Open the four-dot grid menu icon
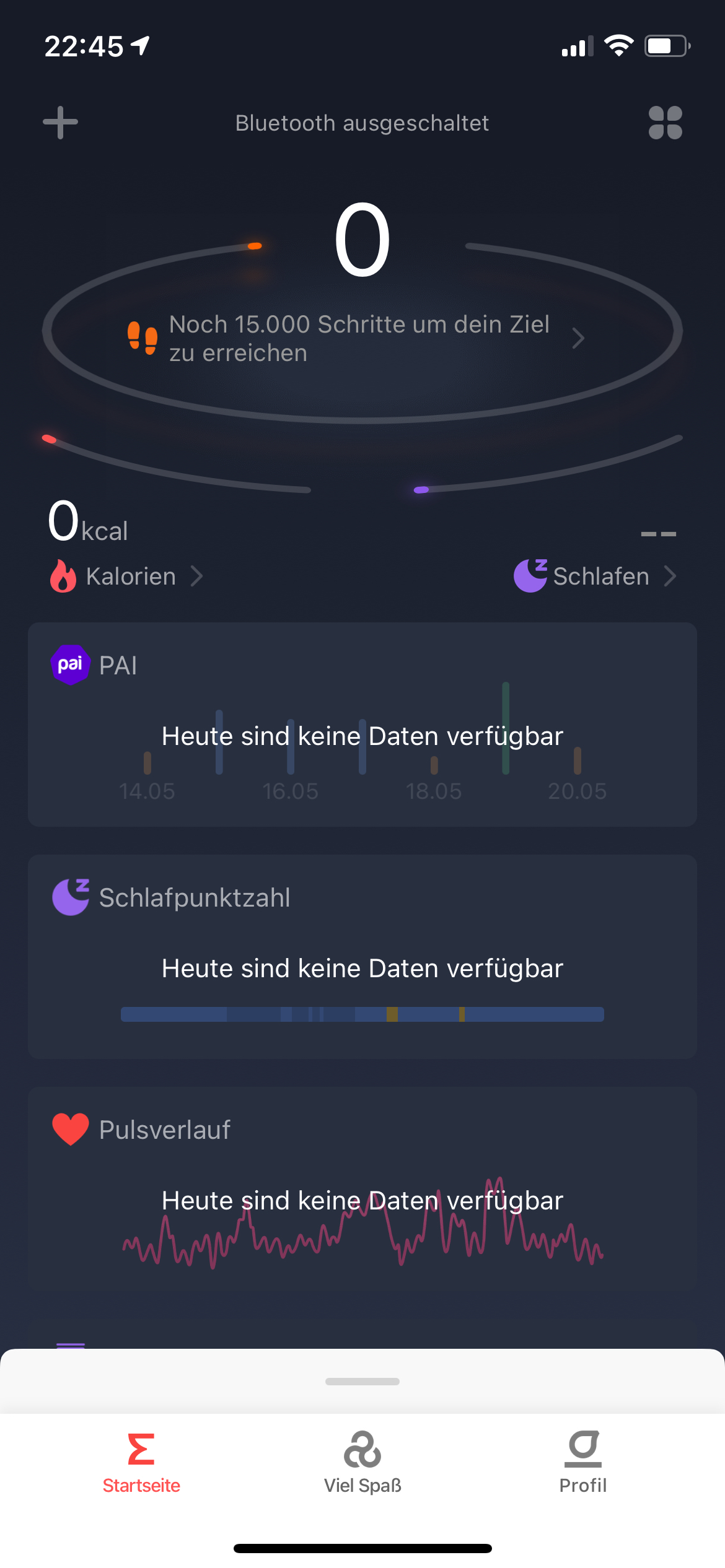The image size is (725, 1568). pyautogui.click(x=665, y=123)
